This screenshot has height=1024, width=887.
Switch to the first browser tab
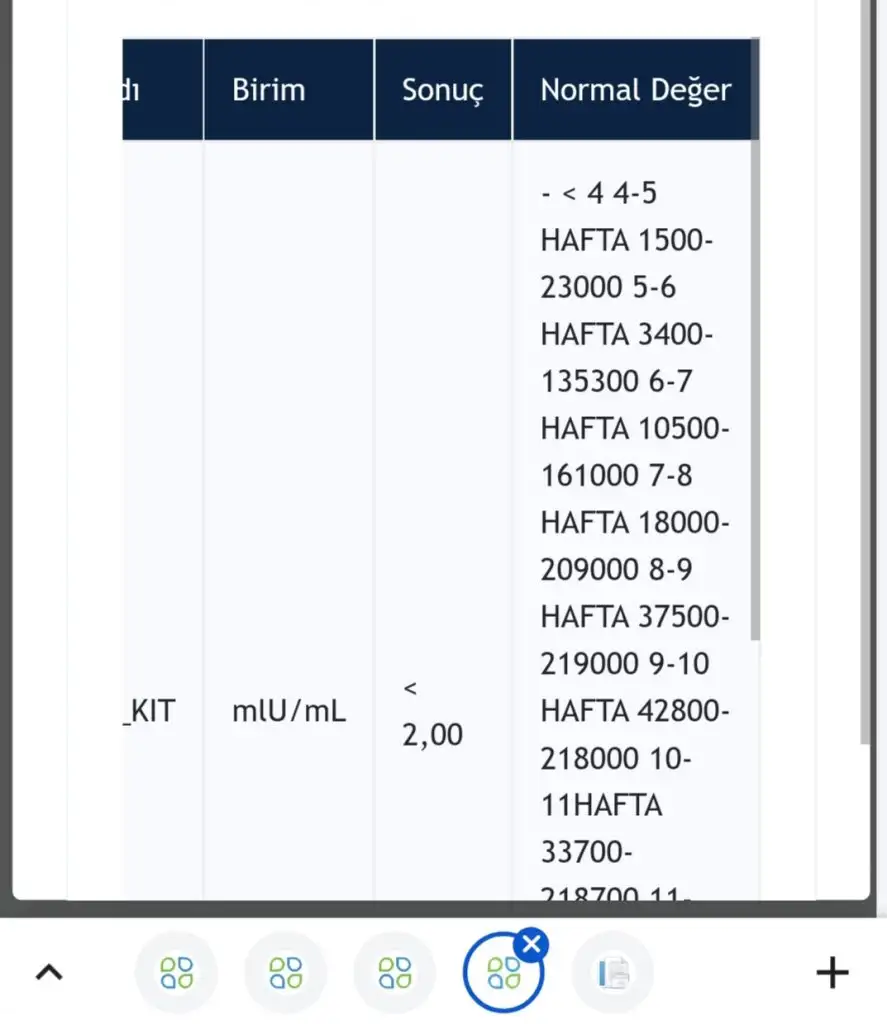click(176, 972)
